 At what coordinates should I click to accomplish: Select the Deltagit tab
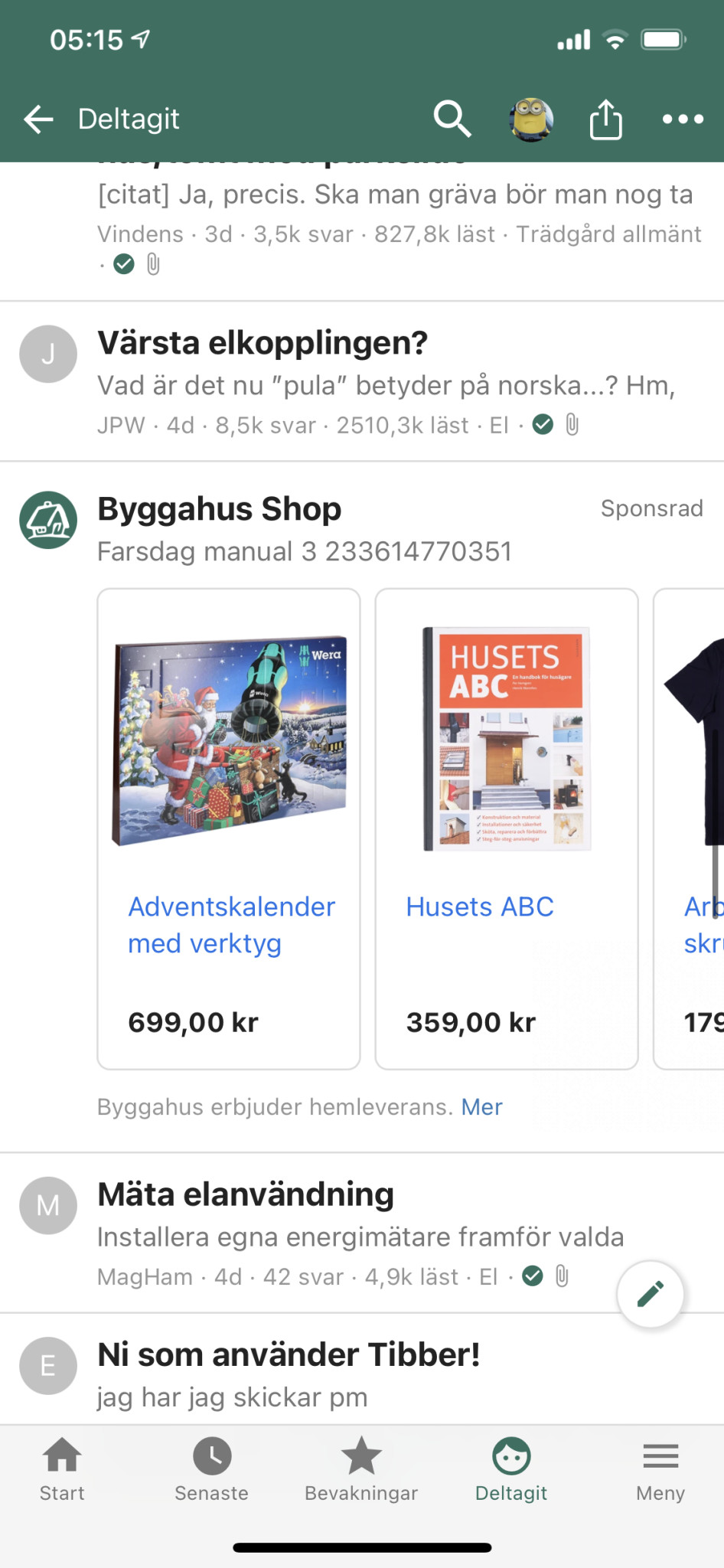511,1468
